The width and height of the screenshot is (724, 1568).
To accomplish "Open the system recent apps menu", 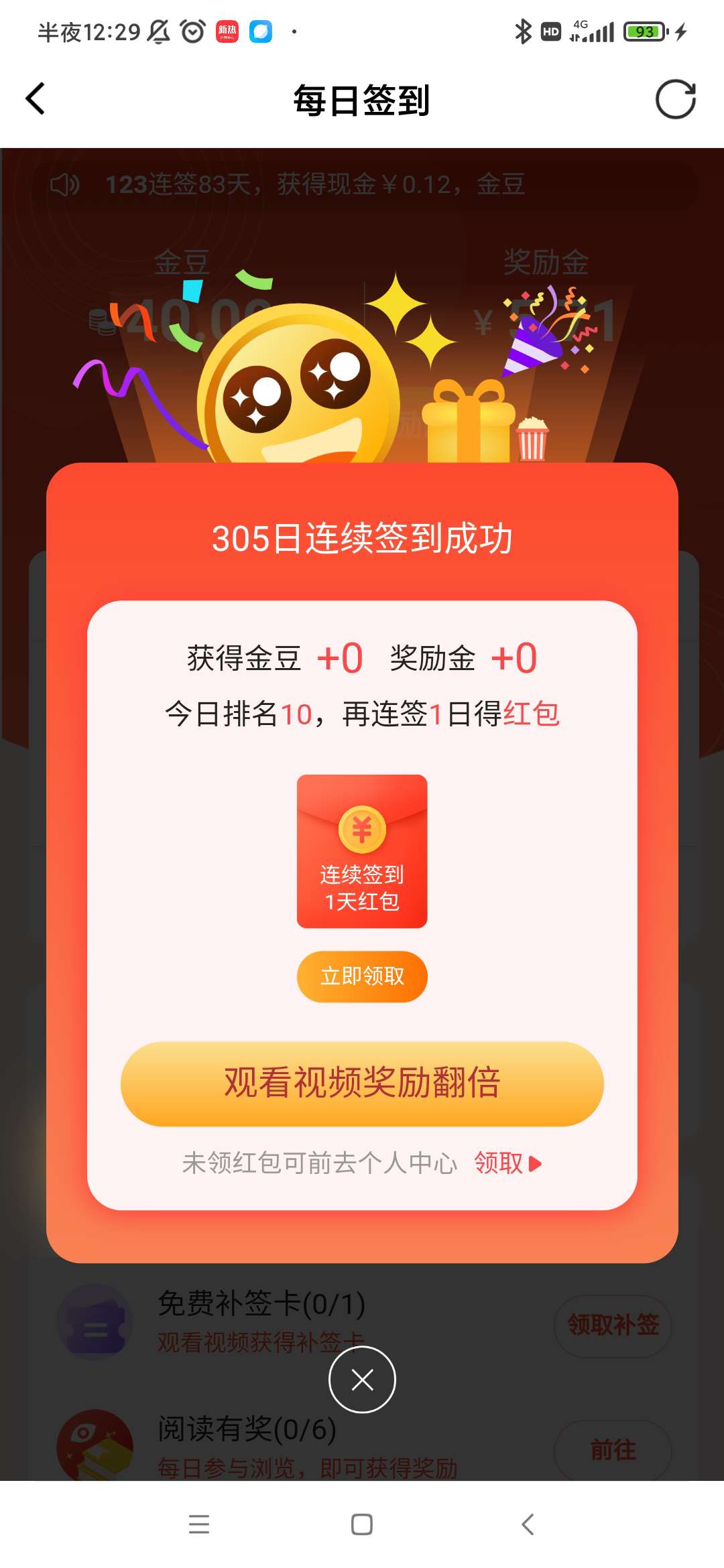I will click(x=199, y=1524).
